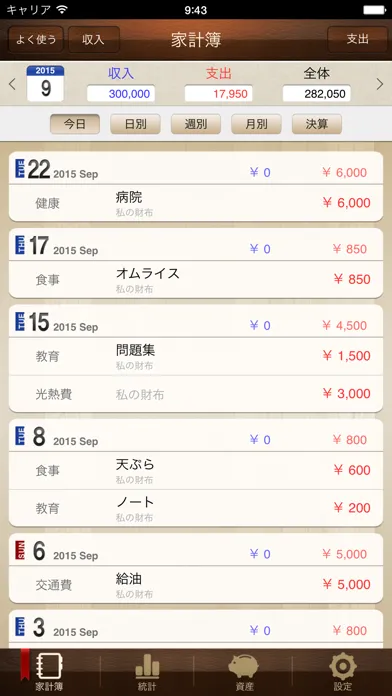Go to the next month arrow
392x696 pixels.
380,84
